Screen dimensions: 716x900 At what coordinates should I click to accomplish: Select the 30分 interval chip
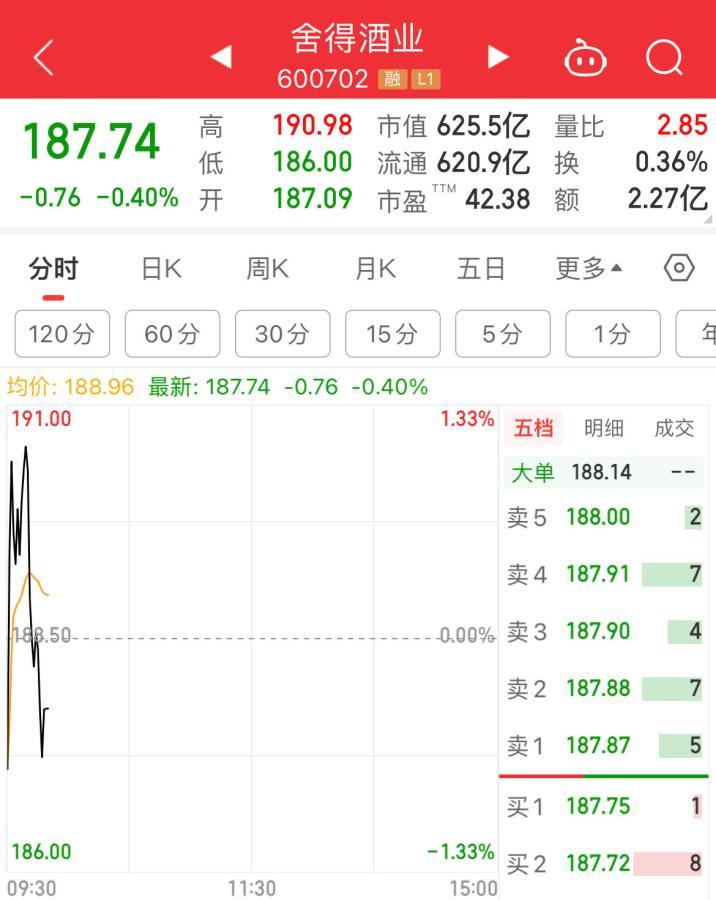click(x=282, y=334)
